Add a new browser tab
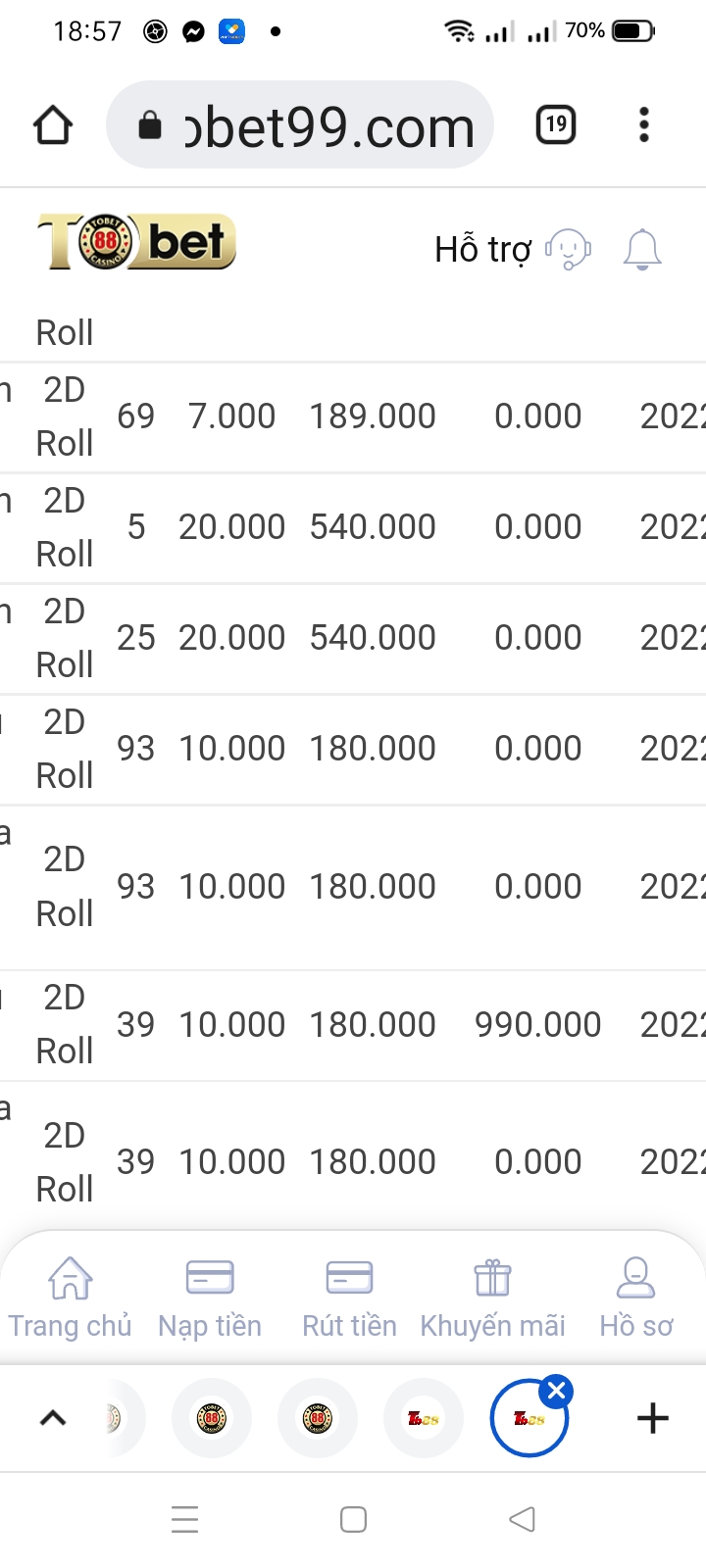The image size is (706, 1568). (653, 1418)
